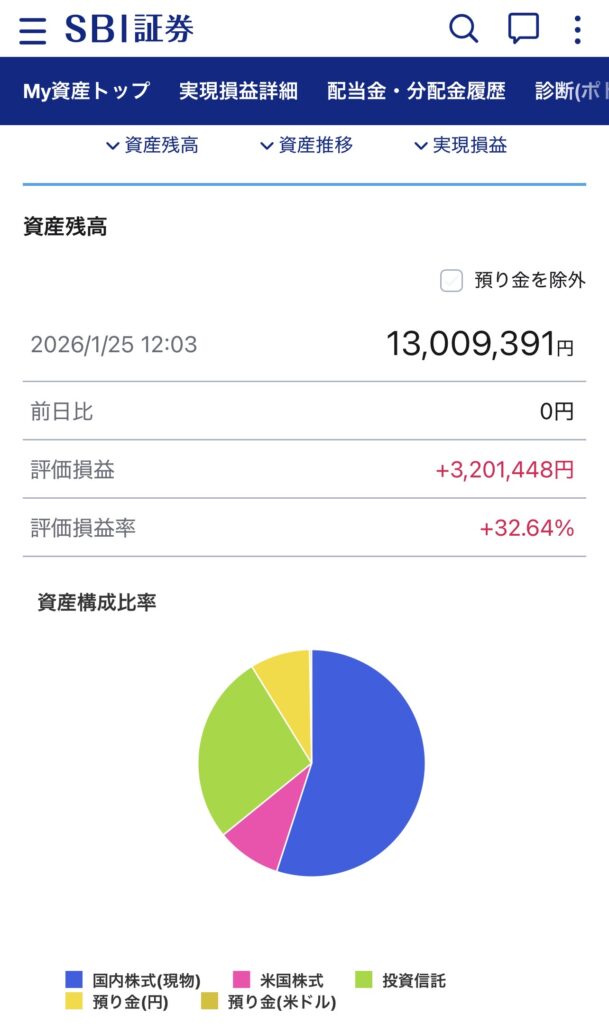
Task: Jump to the 実現損益 section link
Action: [x=460, y=146]
